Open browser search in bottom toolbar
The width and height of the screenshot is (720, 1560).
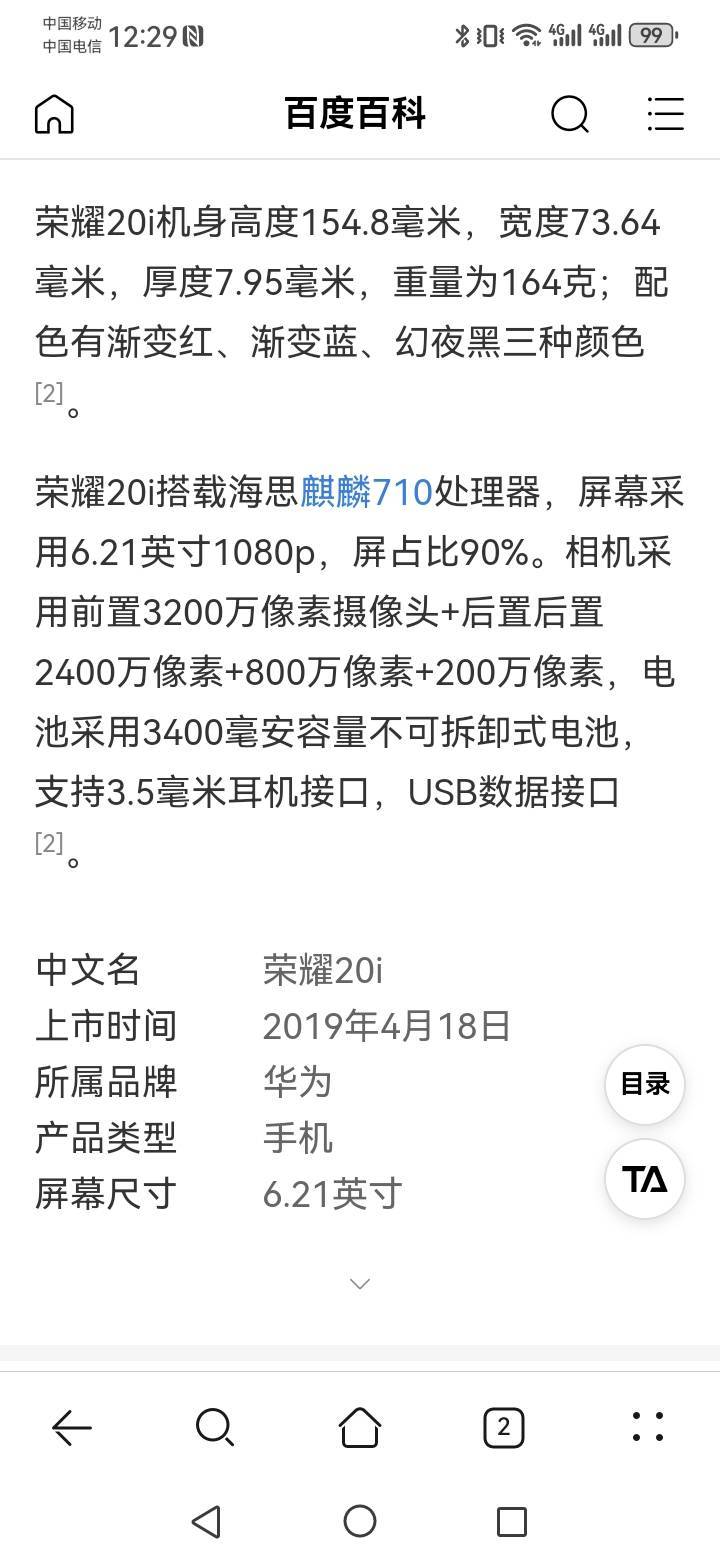point(215,1427)
